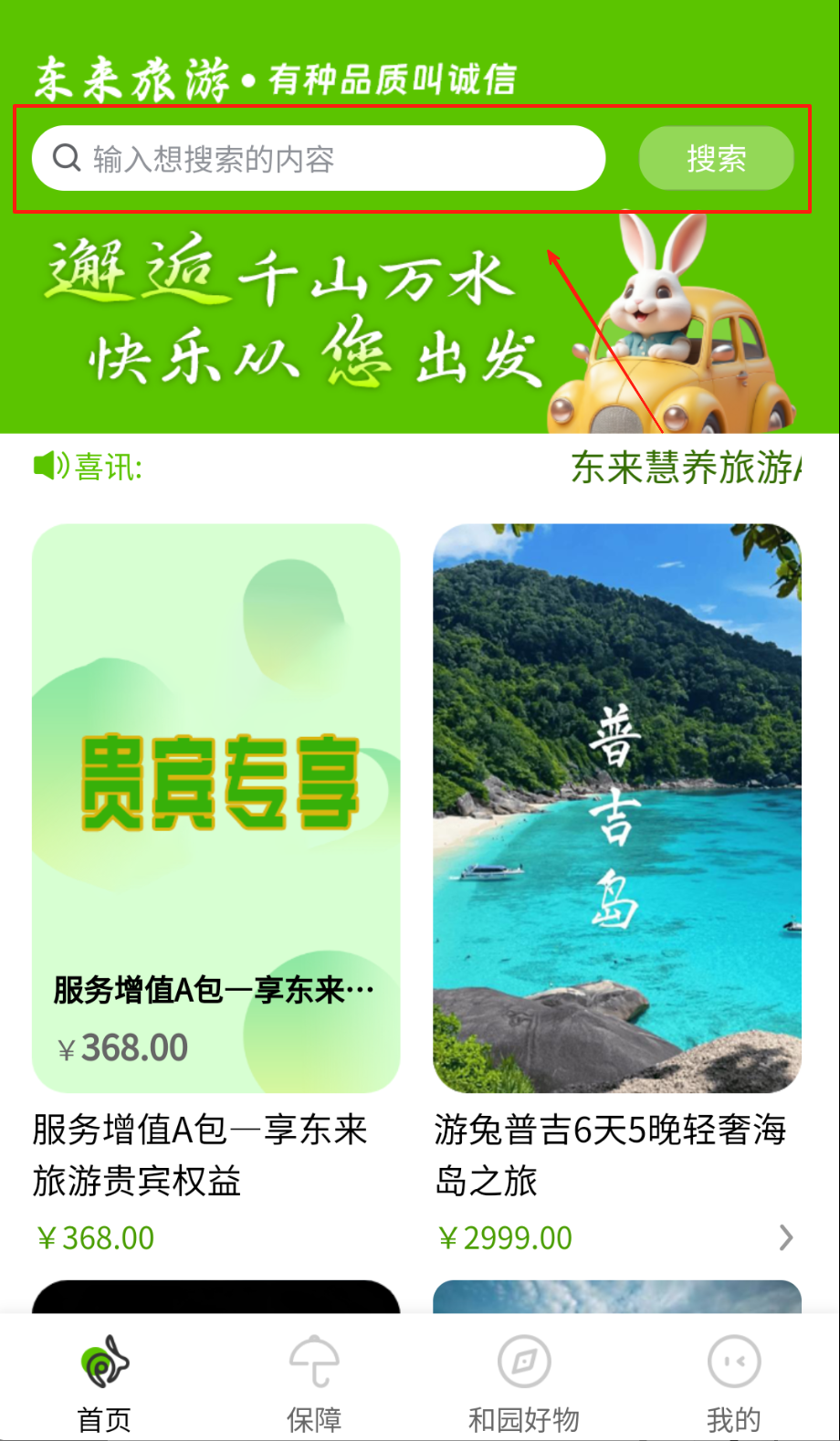Tap the search input field
Image resolution: width=840 pixels, height=1441 pixels.
click(x=320, y=159)
